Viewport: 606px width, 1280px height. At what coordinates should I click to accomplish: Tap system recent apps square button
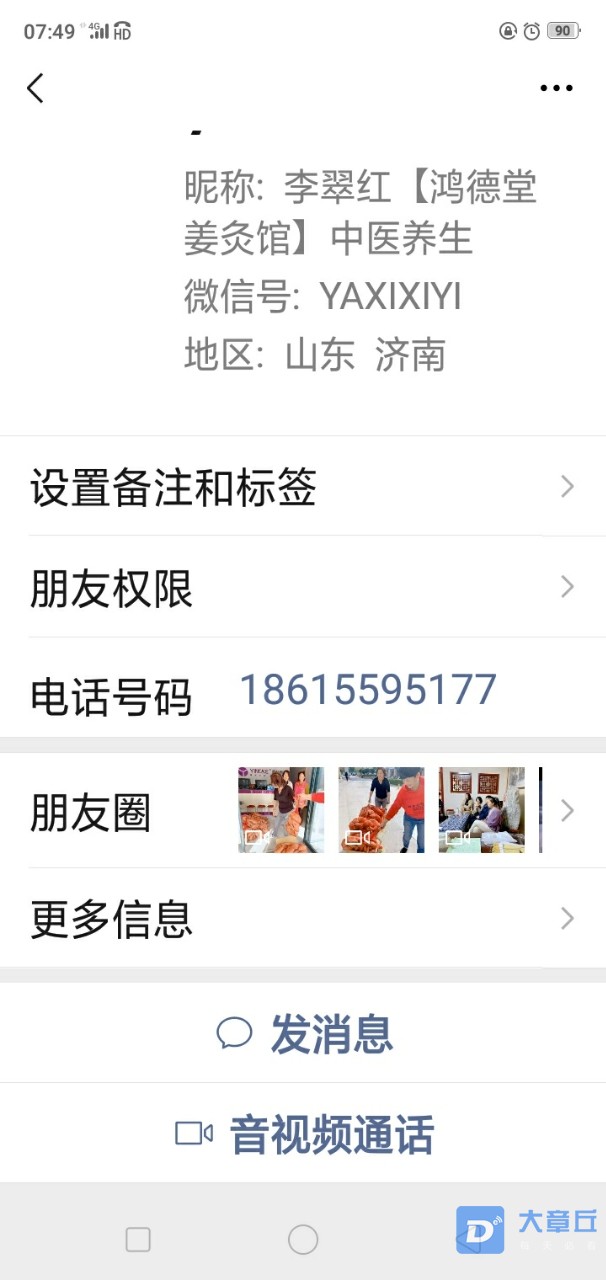[138, 1240]
